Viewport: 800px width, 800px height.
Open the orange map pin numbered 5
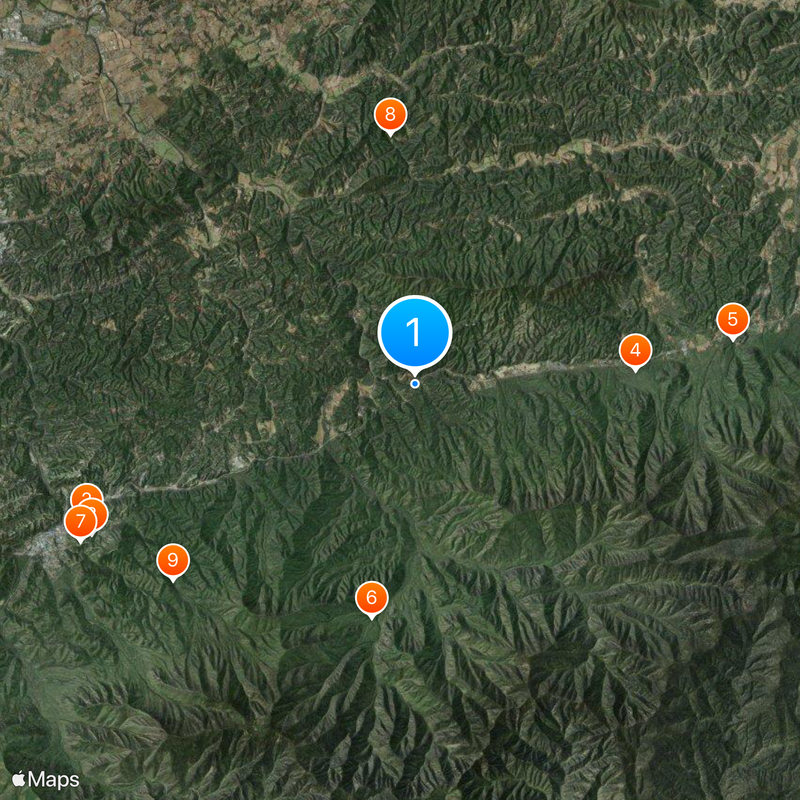[732, 320]
